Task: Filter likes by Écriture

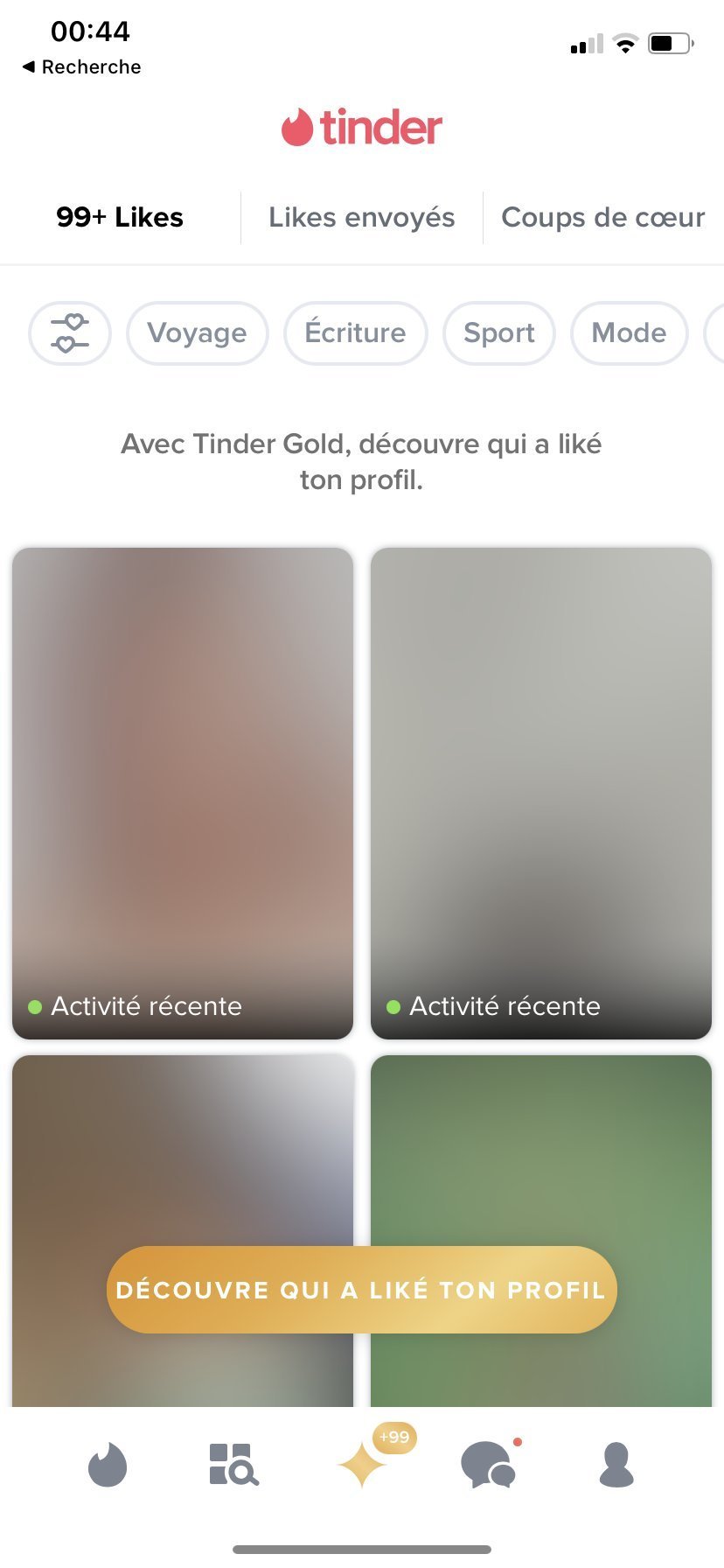Action: click(x=356, y=333)
